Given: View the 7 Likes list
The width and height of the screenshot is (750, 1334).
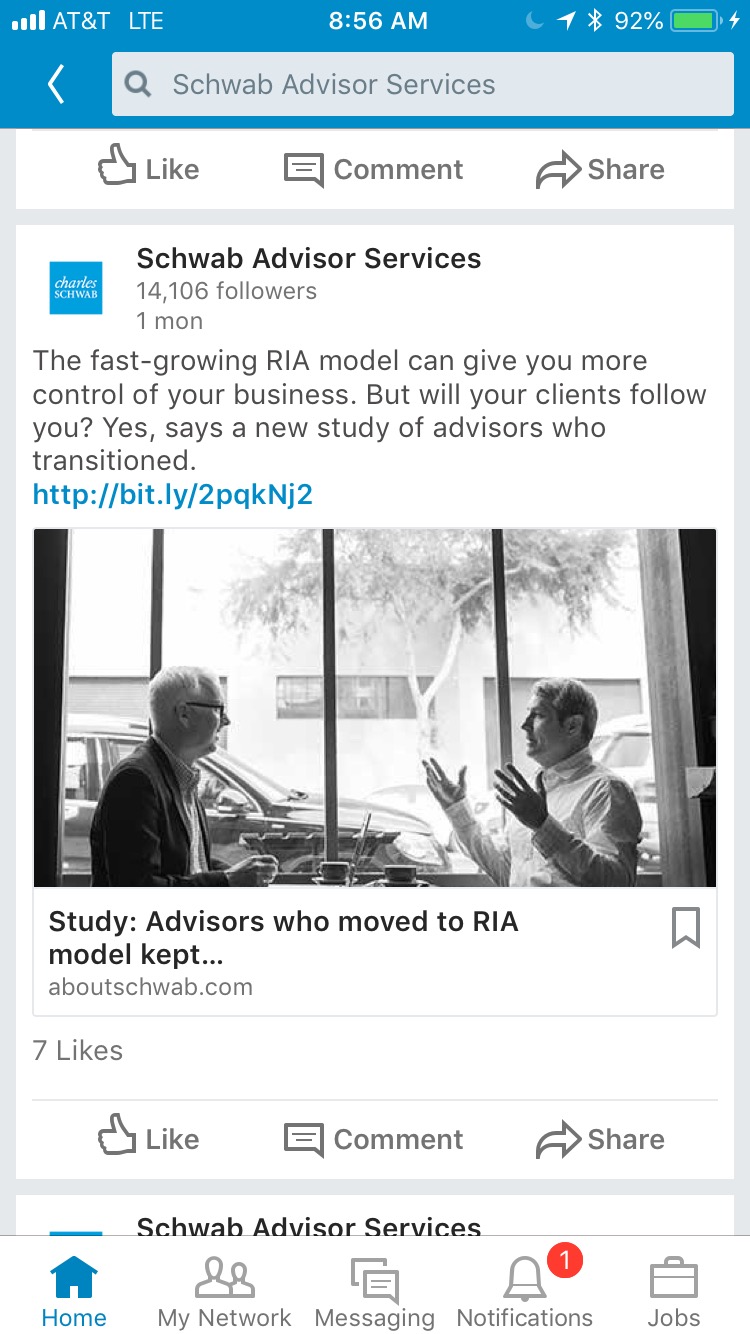Looking at the screenshot, I should point(78,1051).
